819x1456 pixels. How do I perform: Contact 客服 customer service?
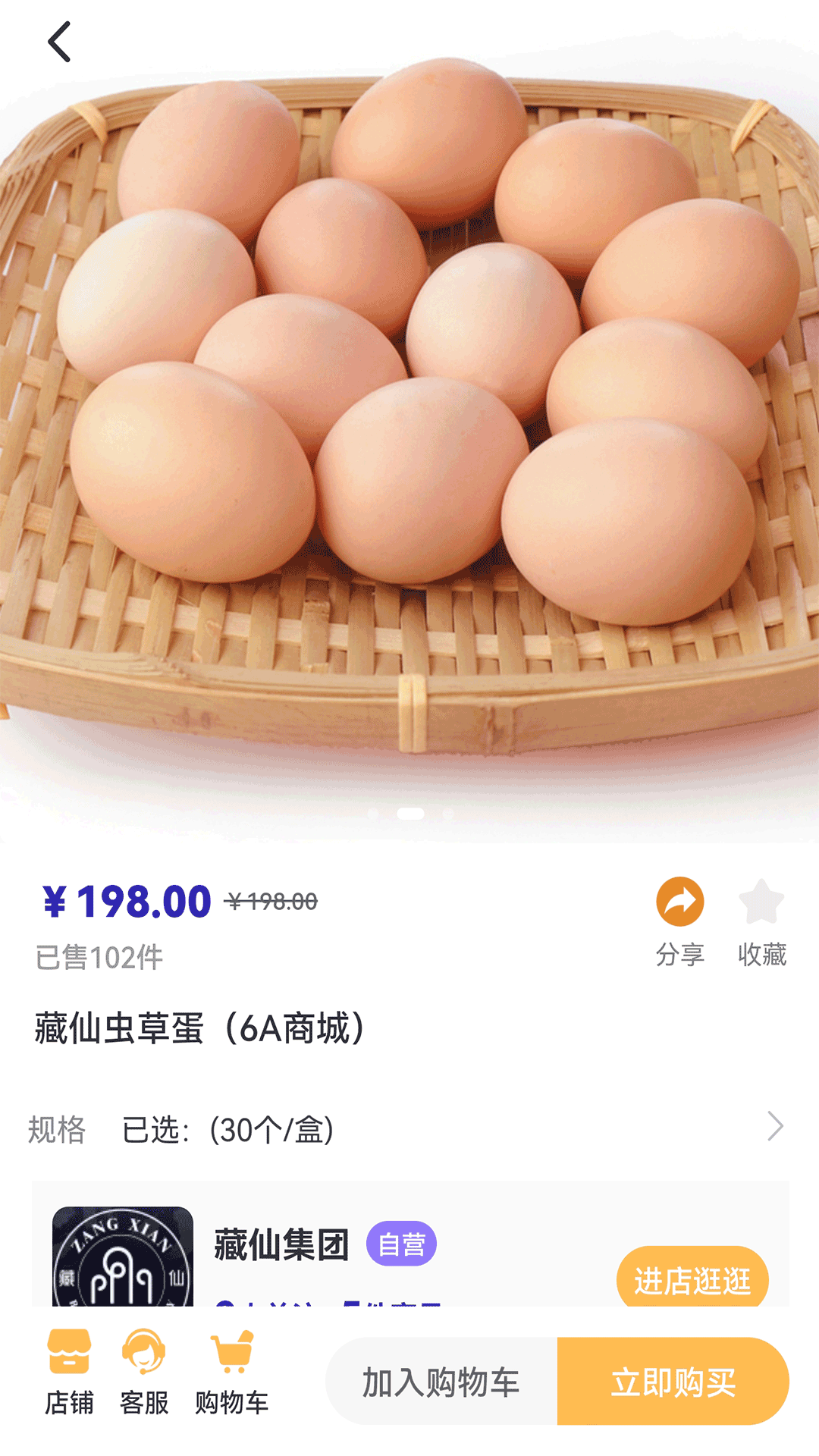tap(144, 1371)
